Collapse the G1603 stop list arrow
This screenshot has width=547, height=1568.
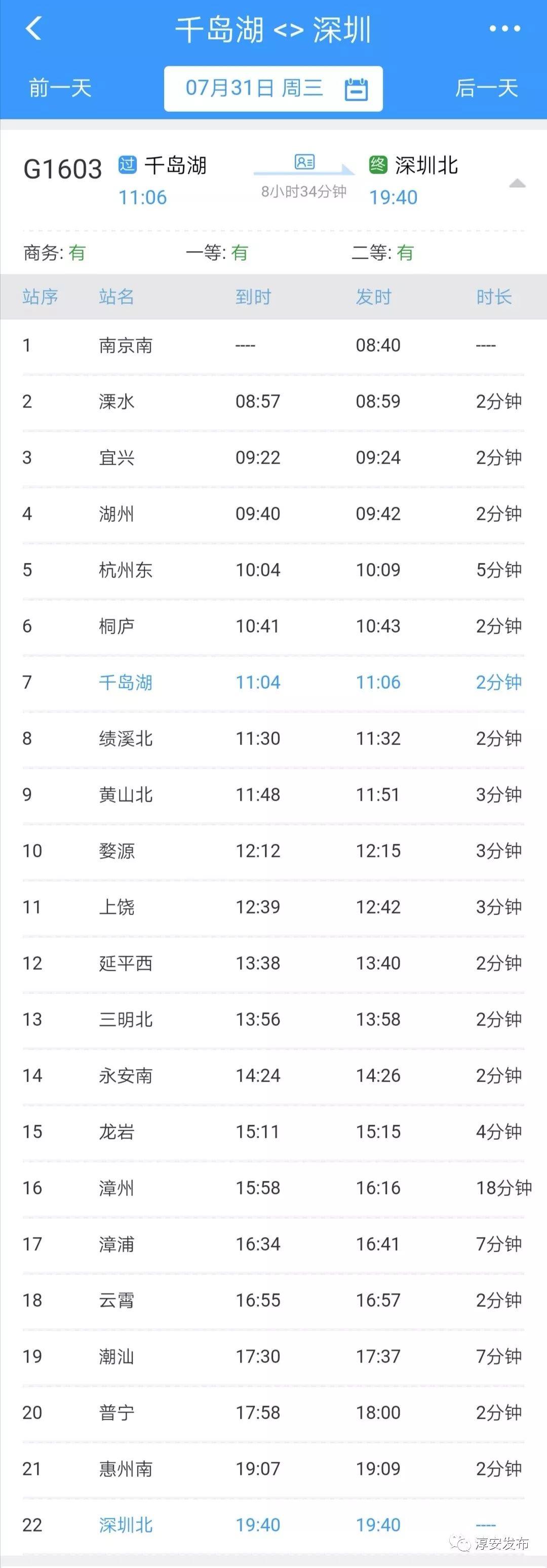517,183
